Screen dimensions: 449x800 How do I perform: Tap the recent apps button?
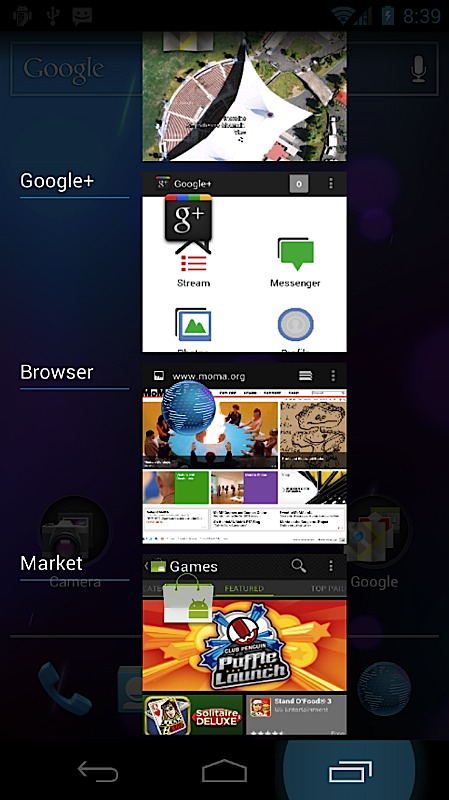[351, 771]
